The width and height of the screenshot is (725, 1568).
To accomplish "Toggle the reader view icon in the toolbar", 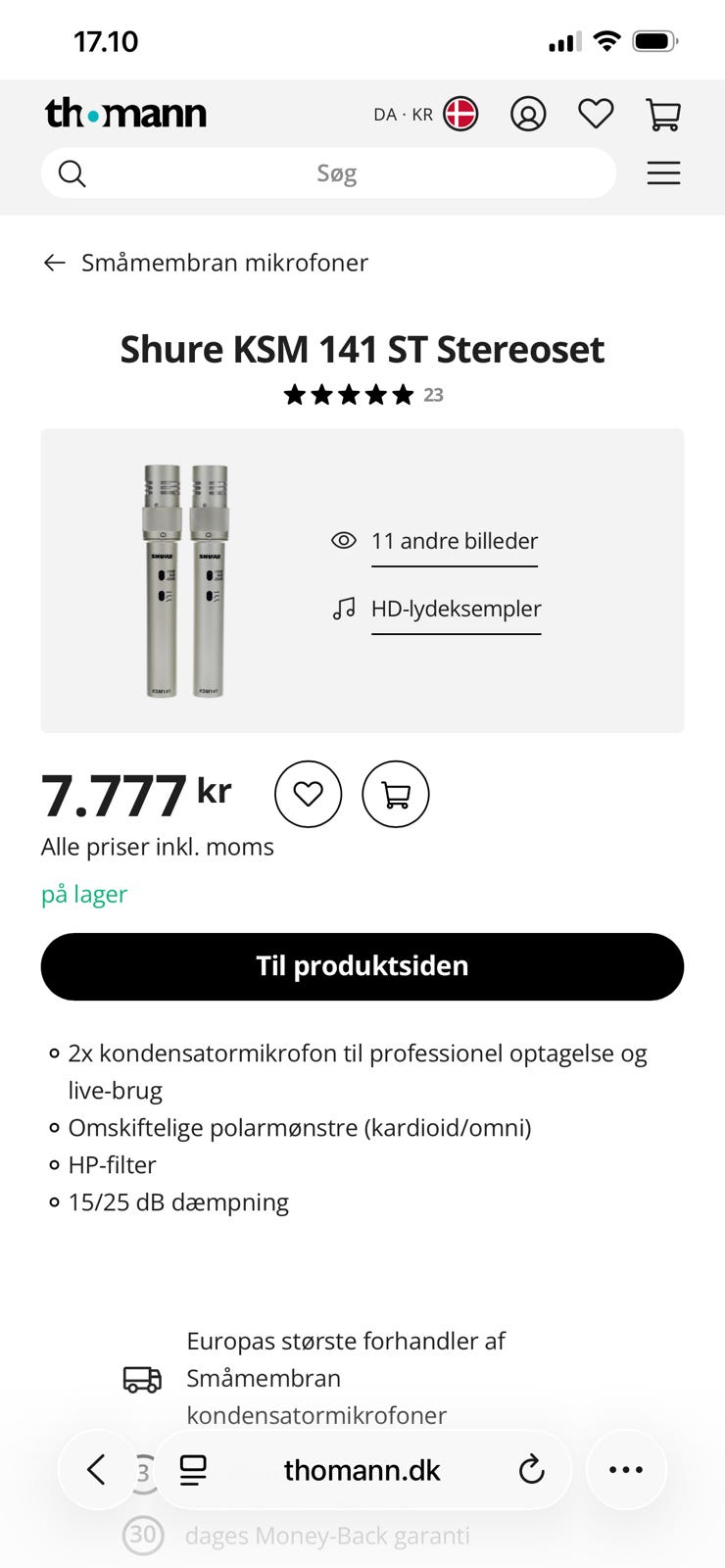I will [x=193, y=1469].
